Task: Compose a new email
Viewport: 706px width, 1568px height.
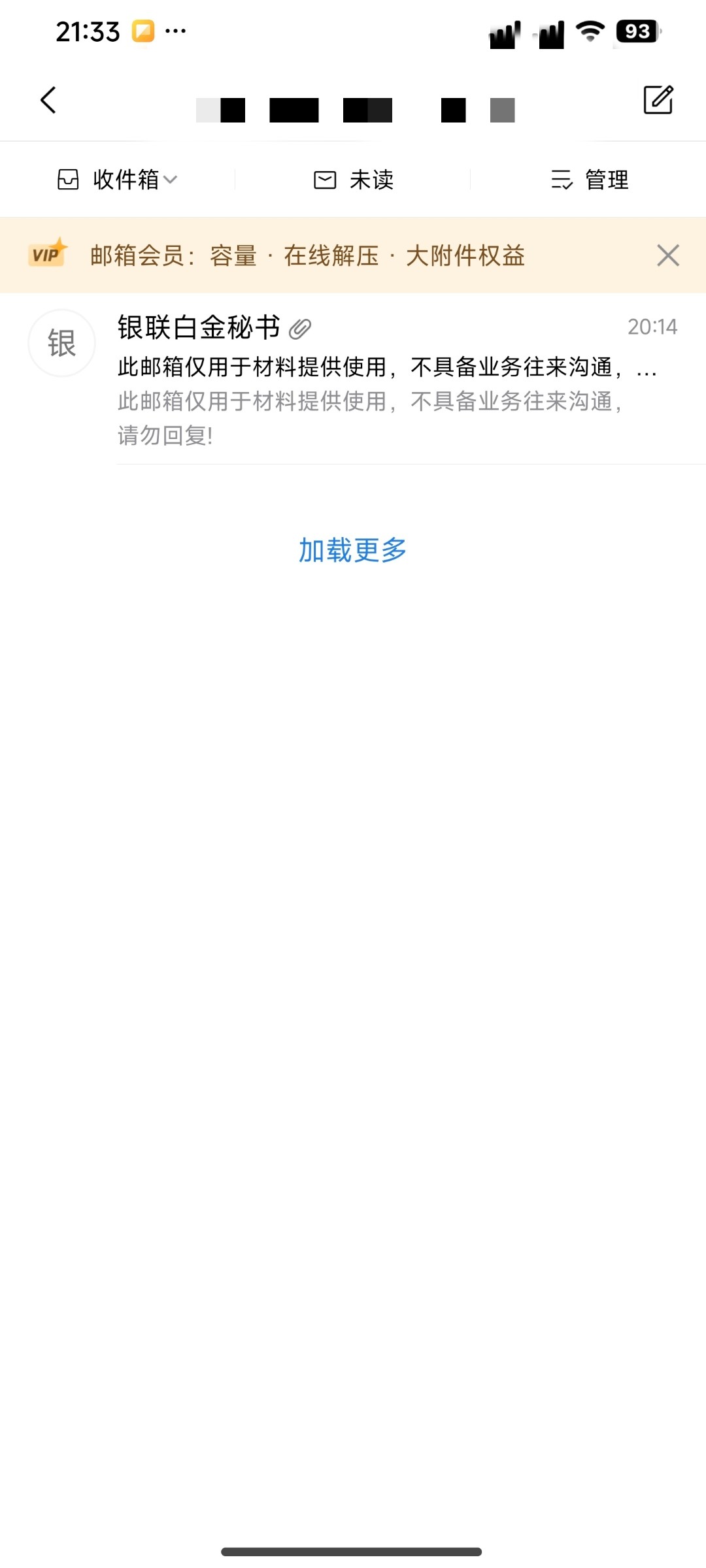Action: (x=658, y=100)
